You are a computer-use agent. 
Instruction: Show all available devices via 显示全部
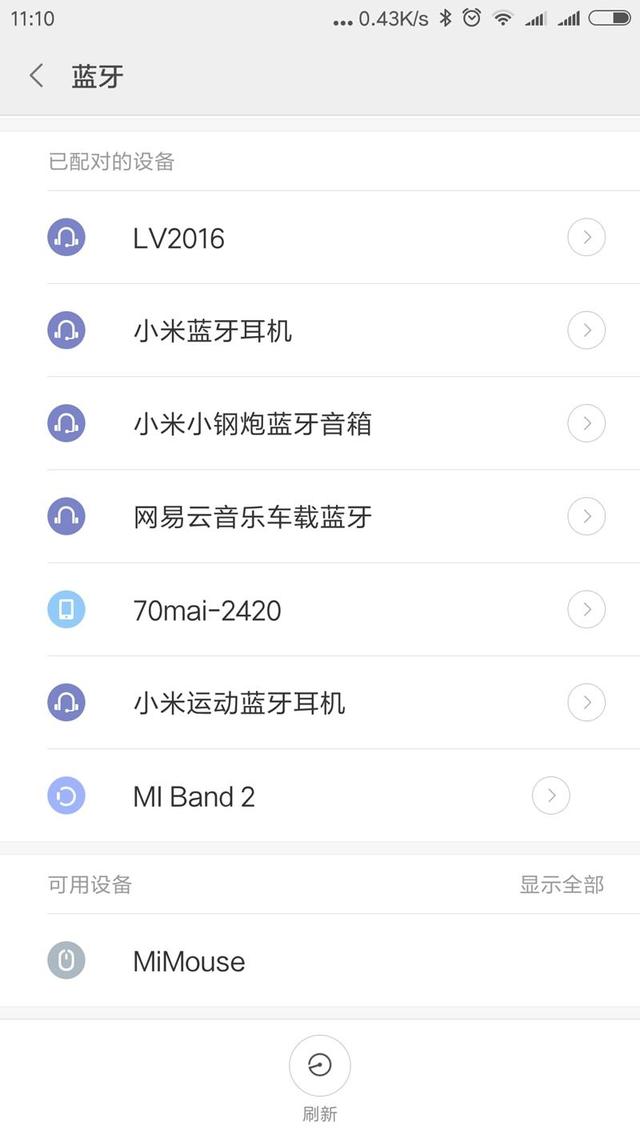coord(562,884)
